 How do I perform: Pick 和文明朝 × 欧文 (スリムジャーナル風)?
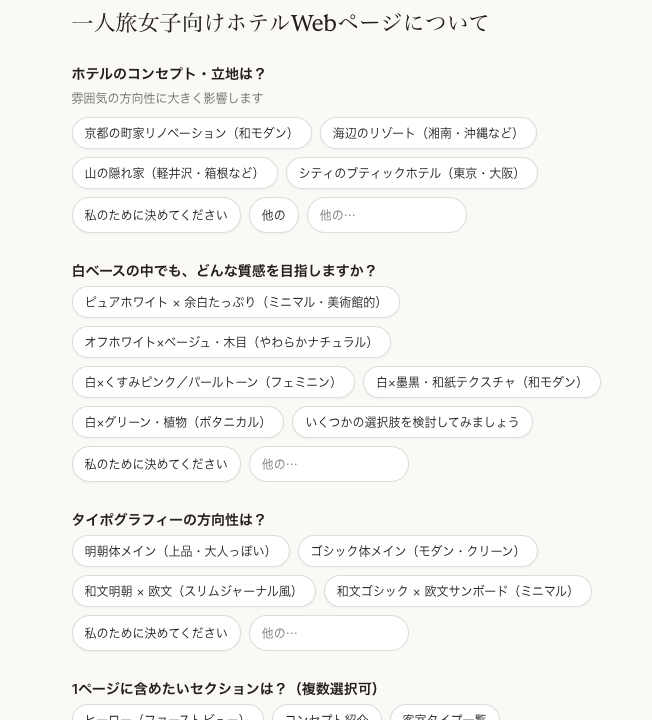(193, 591)
